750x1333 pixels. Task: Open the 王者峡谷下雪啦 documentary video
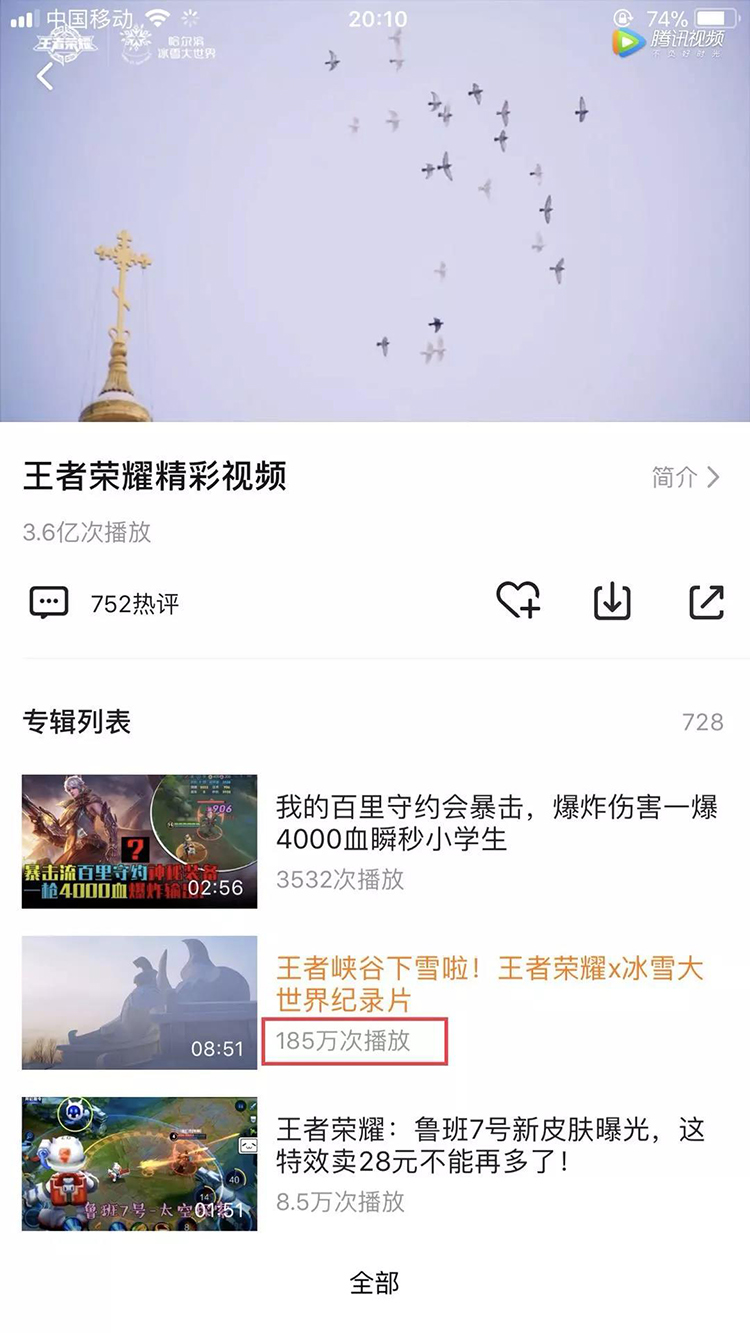coord(140,1002)
